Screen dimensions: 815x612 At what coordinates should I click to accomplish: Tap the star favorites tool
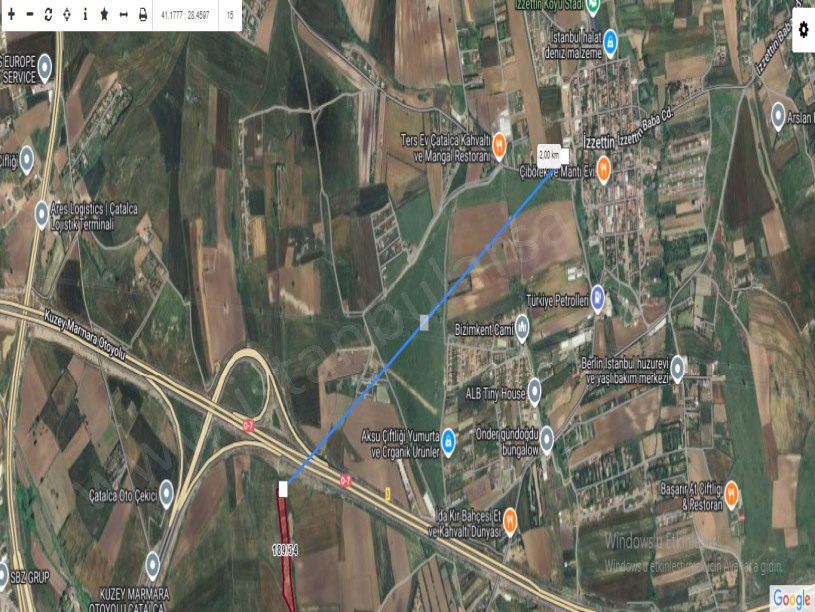[x=104, y=15]
